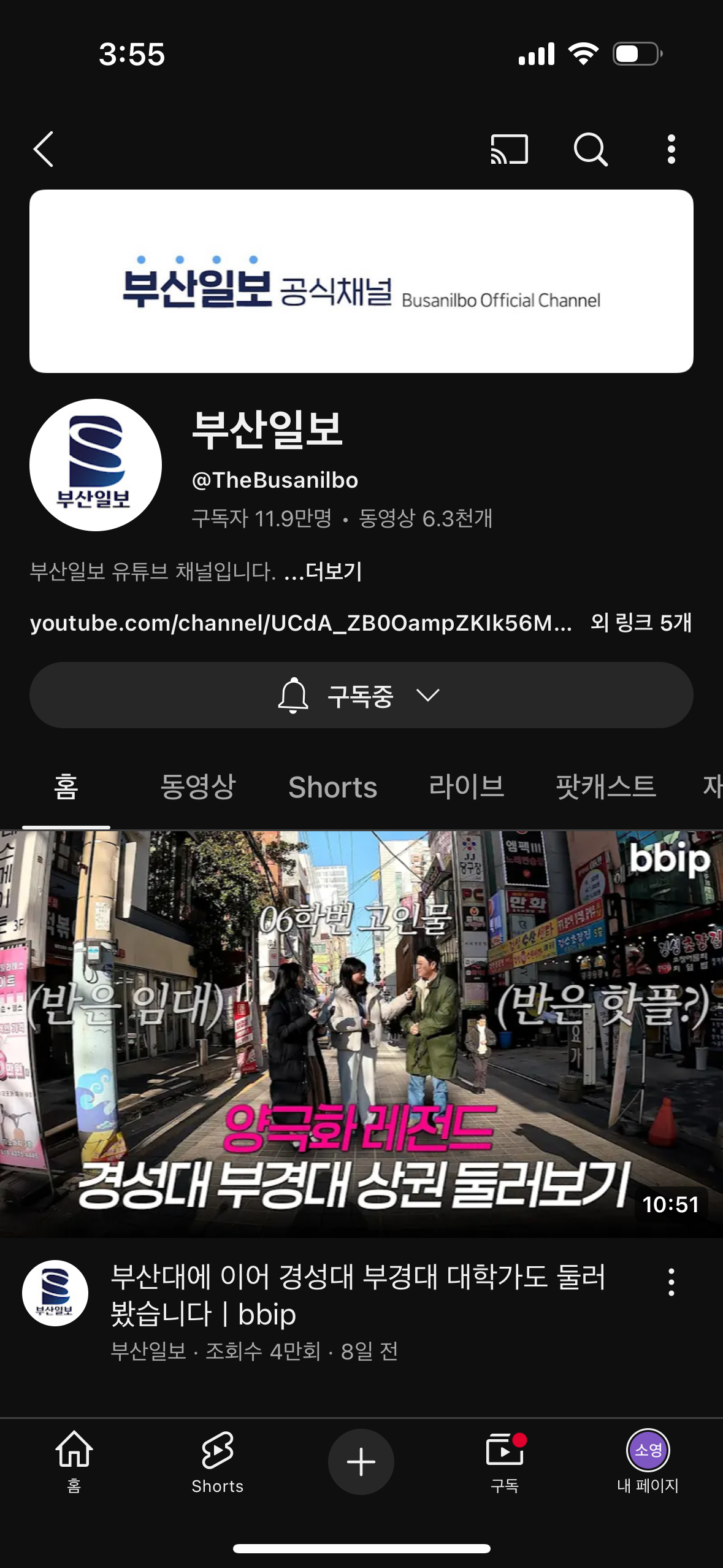The height and width of the screenshot is (1568, 723).
Task: Switch to the channel's Shorts tab
Action: [332, 787]
